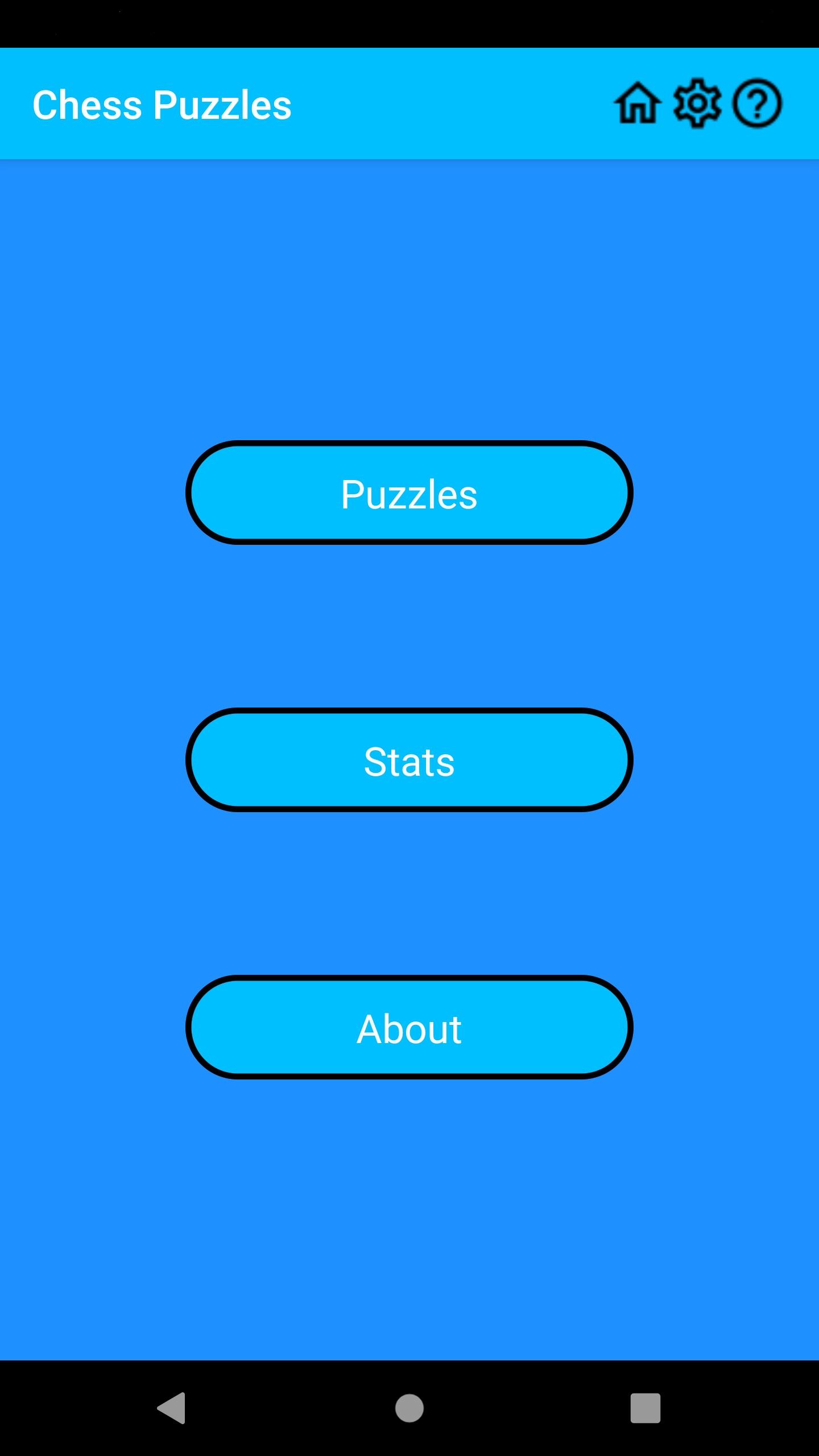Go back using the system back button
The width and height of the screenshot is (819, 1456).
171,1408
